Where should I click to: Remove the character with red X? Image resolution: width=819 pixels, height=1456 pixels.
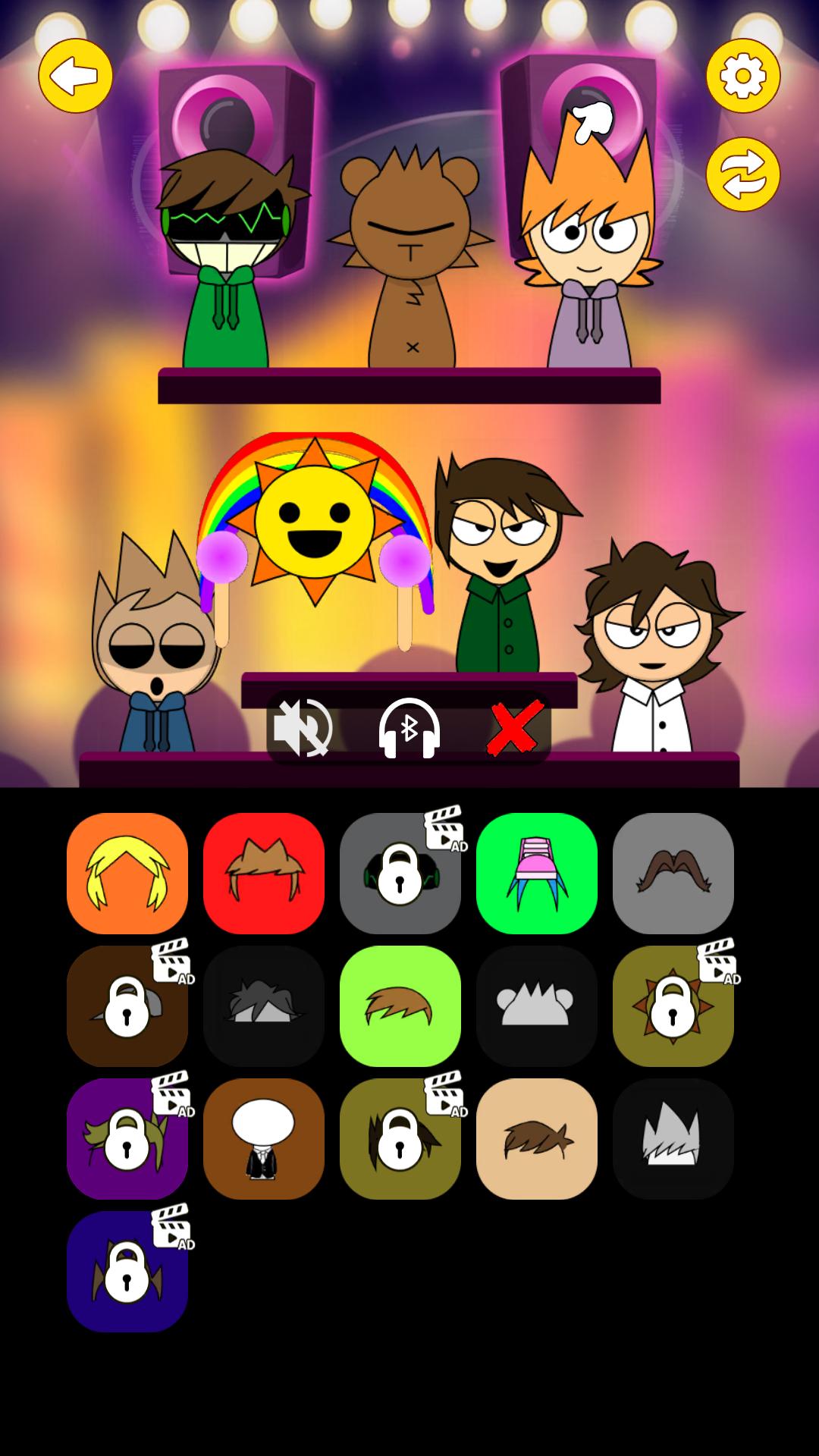pos(515,728)
